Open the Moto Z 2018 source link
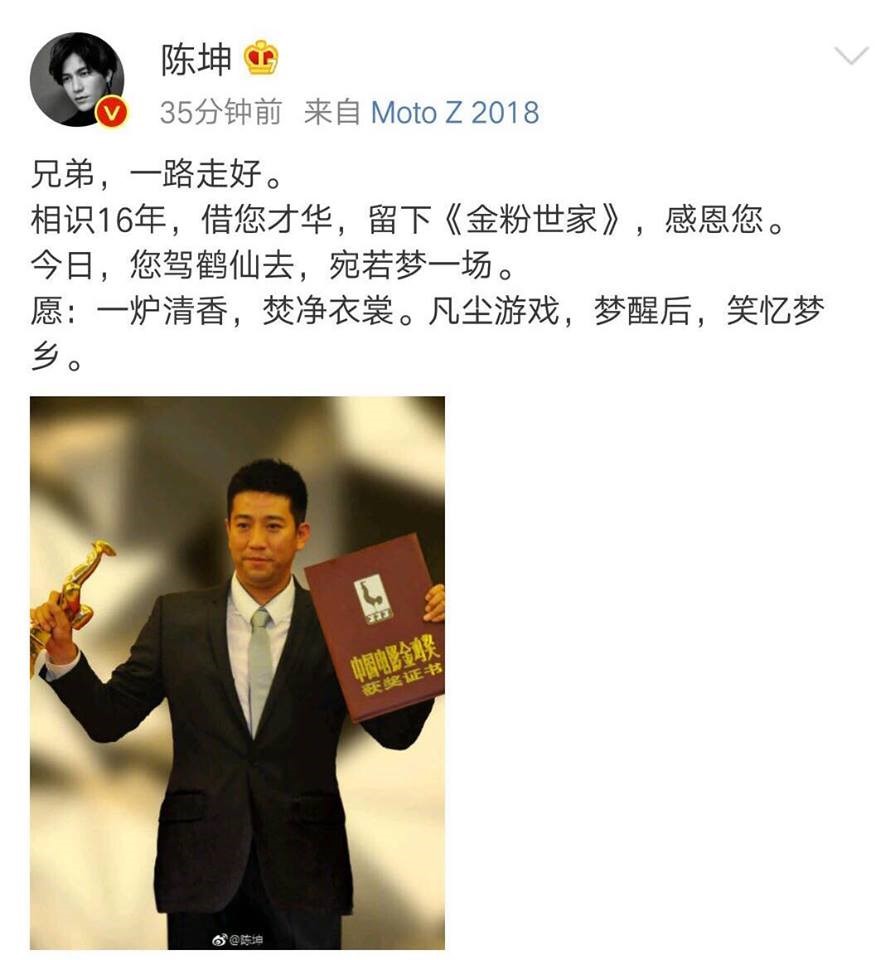 coord(454,113)
